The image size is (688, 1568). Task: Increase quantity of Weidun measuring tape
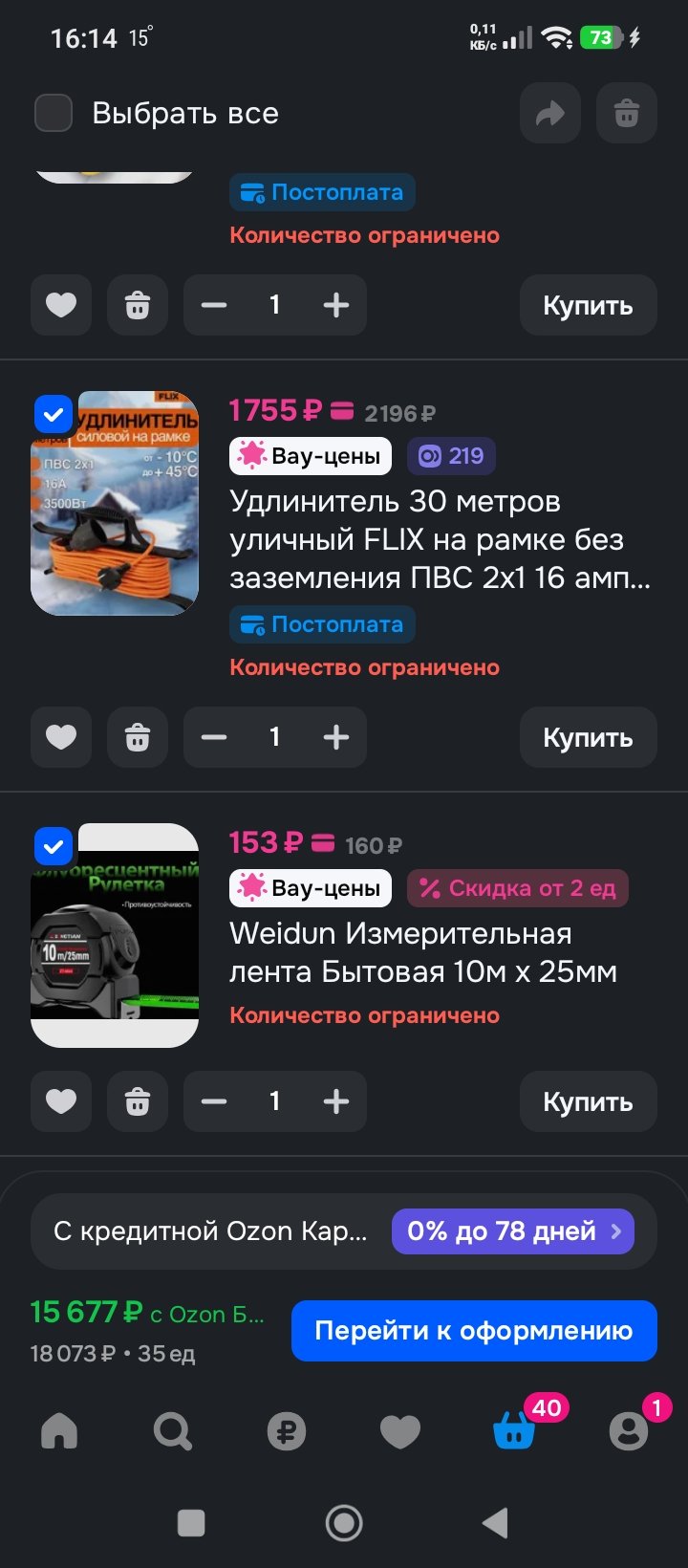pyautogui.click(x=336, y=1101)
